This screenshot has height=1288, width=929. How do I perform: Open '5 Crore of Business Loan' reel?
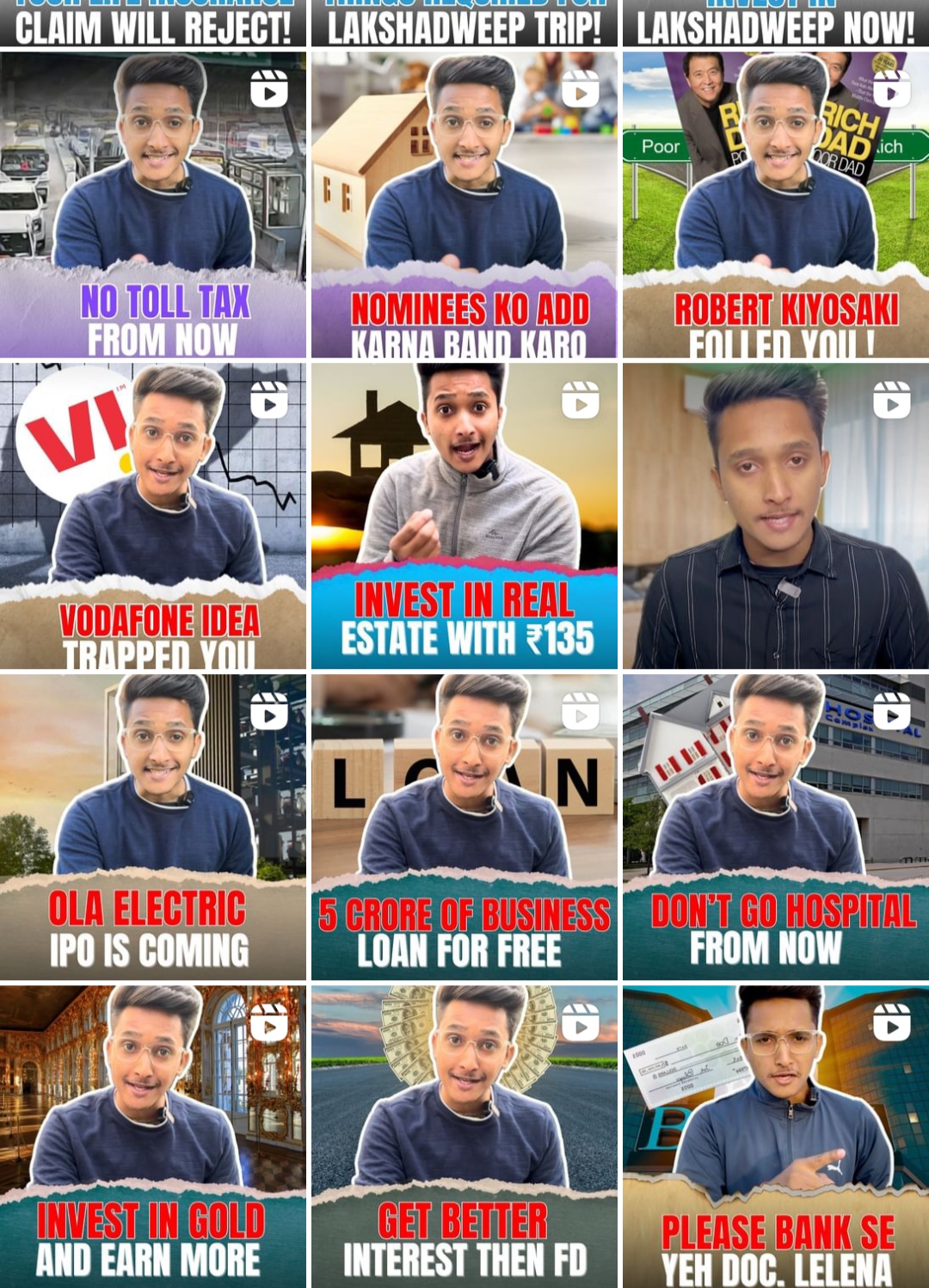[464, 827]
